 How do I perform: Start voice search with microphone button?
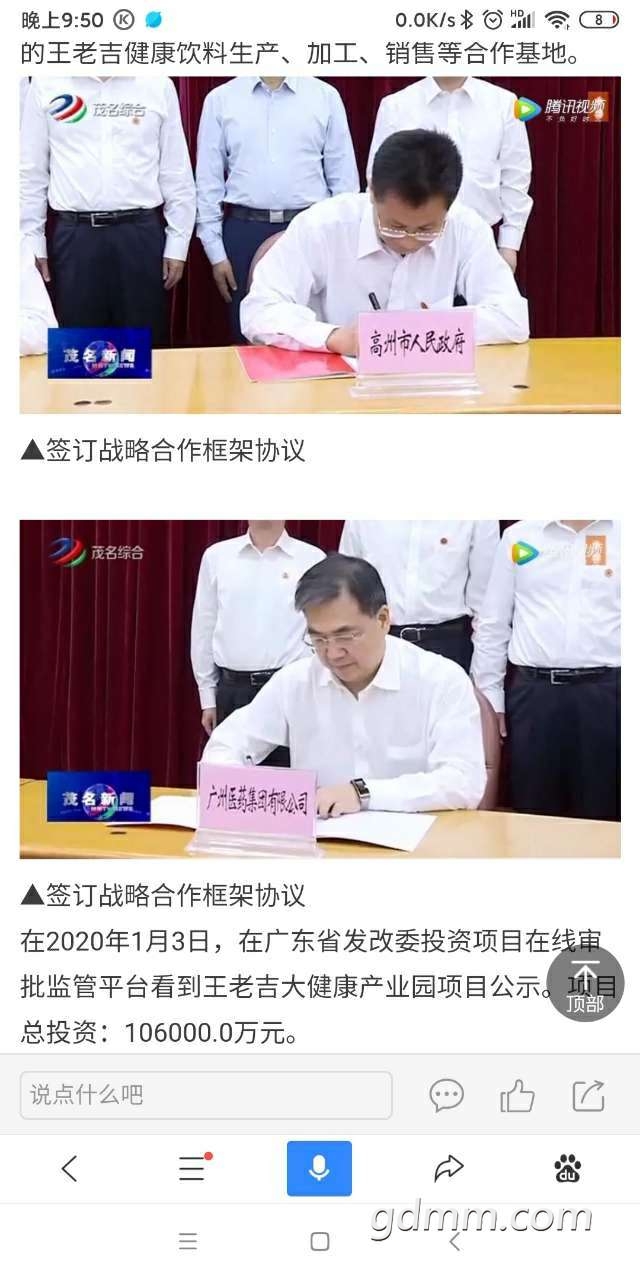coord(319,1168)
